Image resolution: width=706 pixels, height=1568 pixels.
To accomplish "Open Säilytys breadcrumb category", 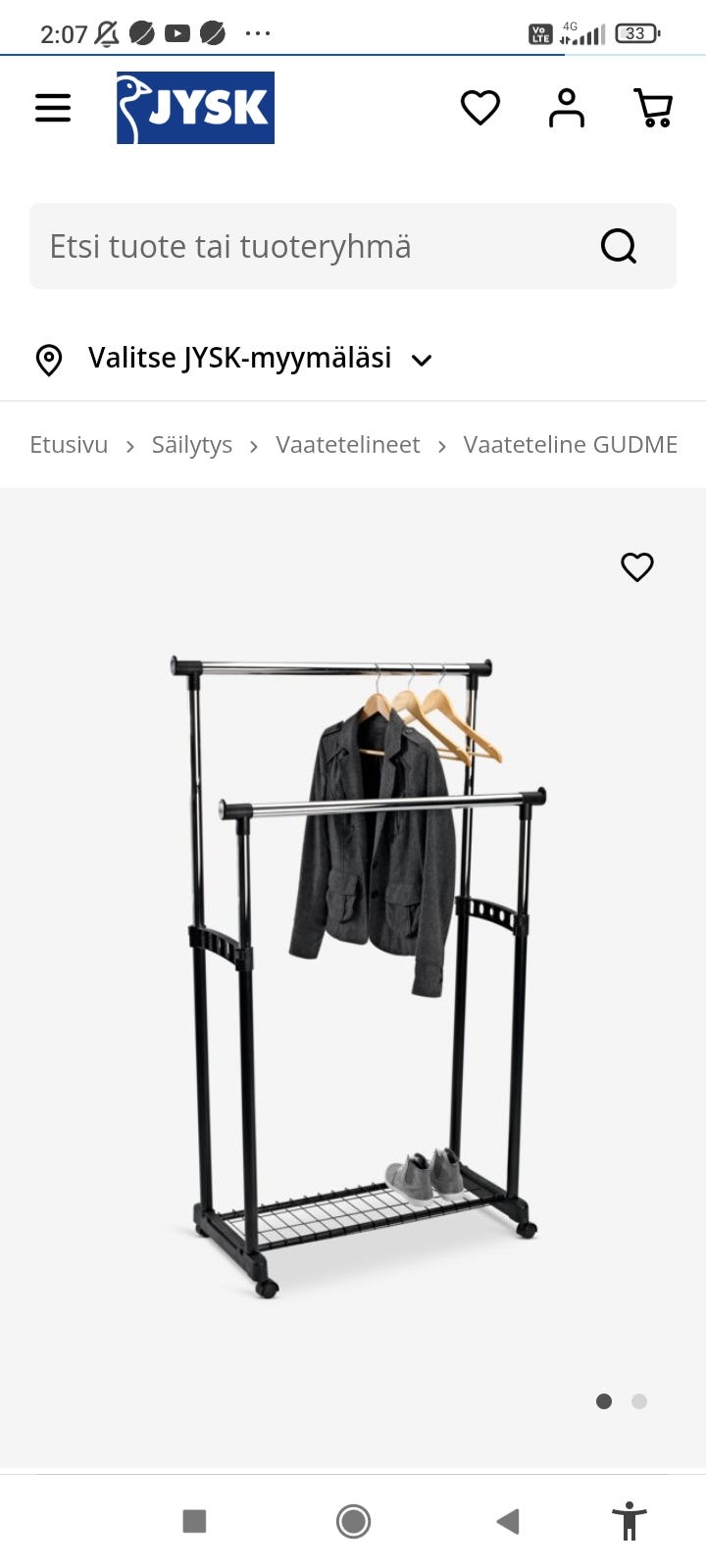I will [191, 445].
